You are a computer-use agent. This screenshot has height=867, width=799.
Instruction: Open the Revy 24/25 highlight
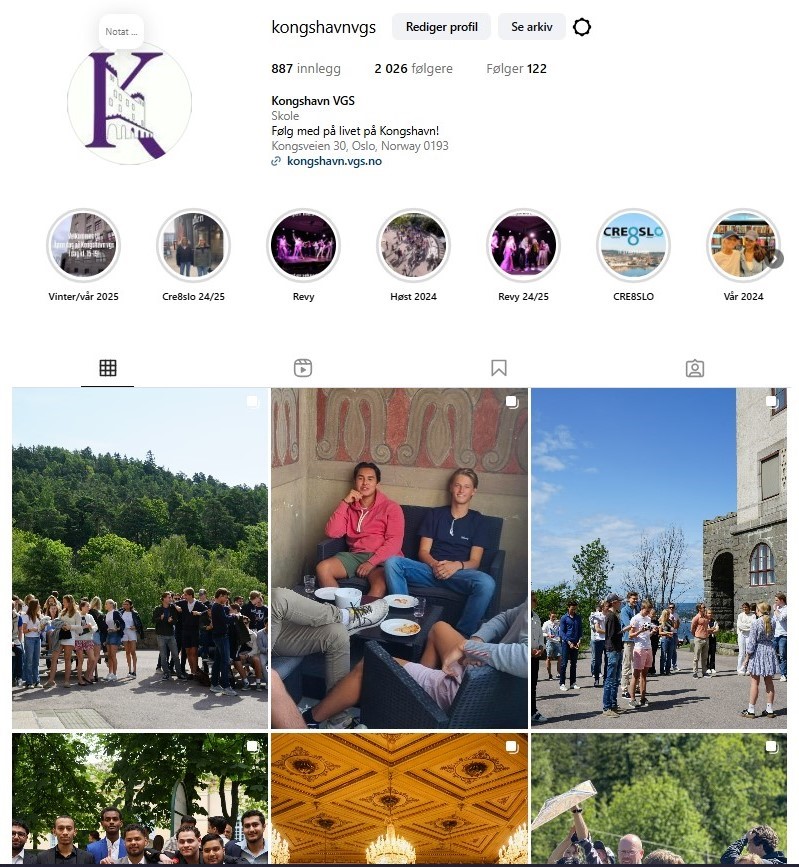[x=523, y=246]
